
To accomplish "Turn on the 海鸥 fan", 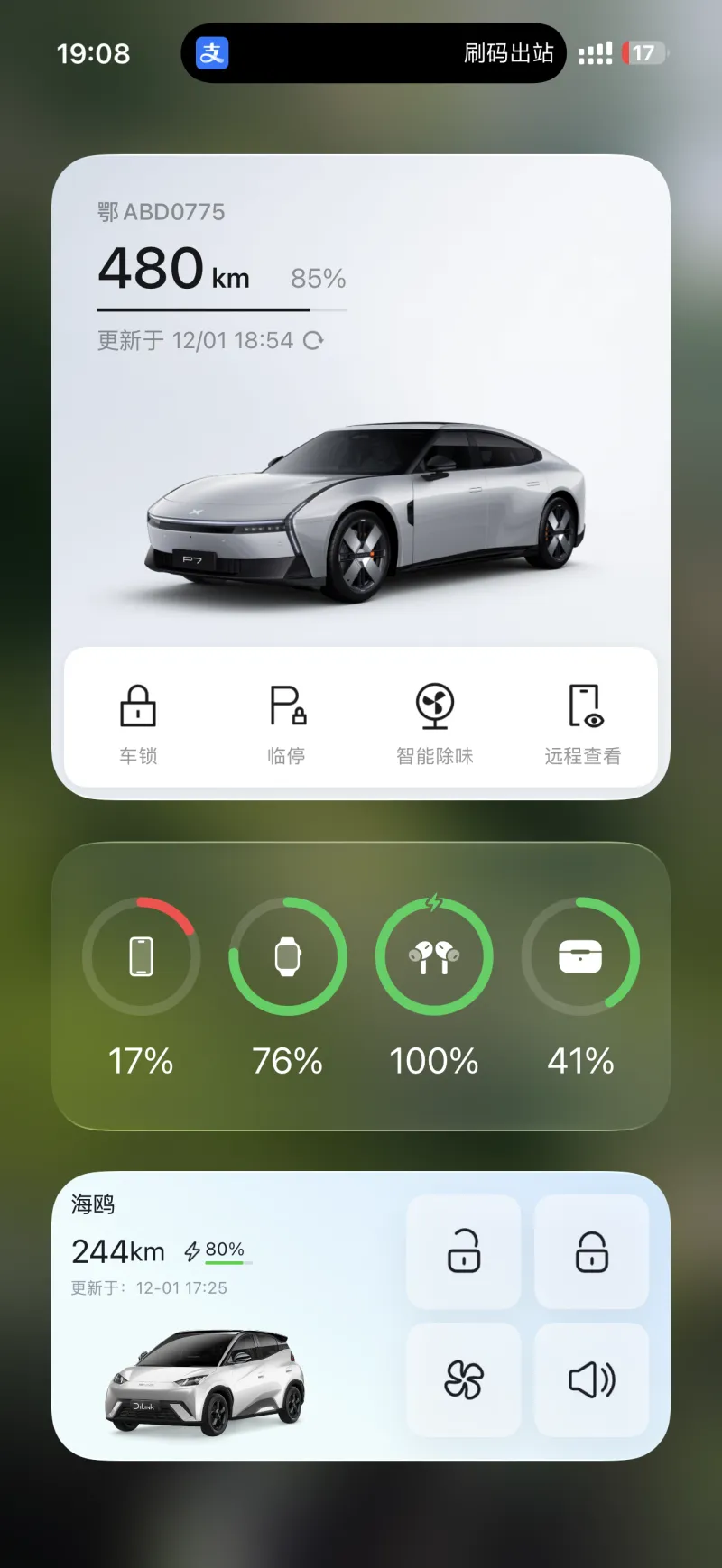I will coord(464,1379).
